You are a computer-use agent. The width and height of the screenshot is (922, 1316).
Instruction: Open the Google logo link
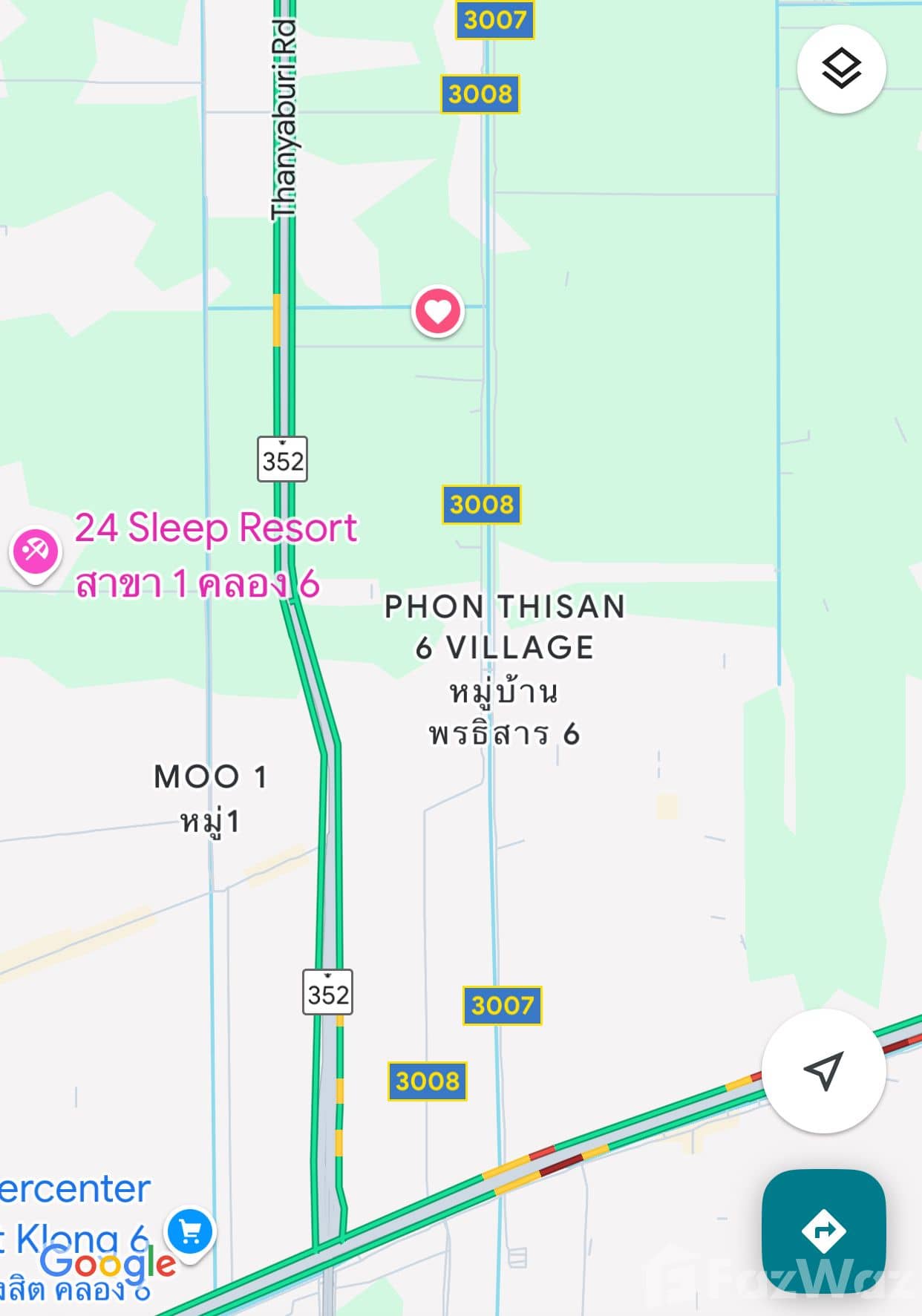[x=106, y=1266]
